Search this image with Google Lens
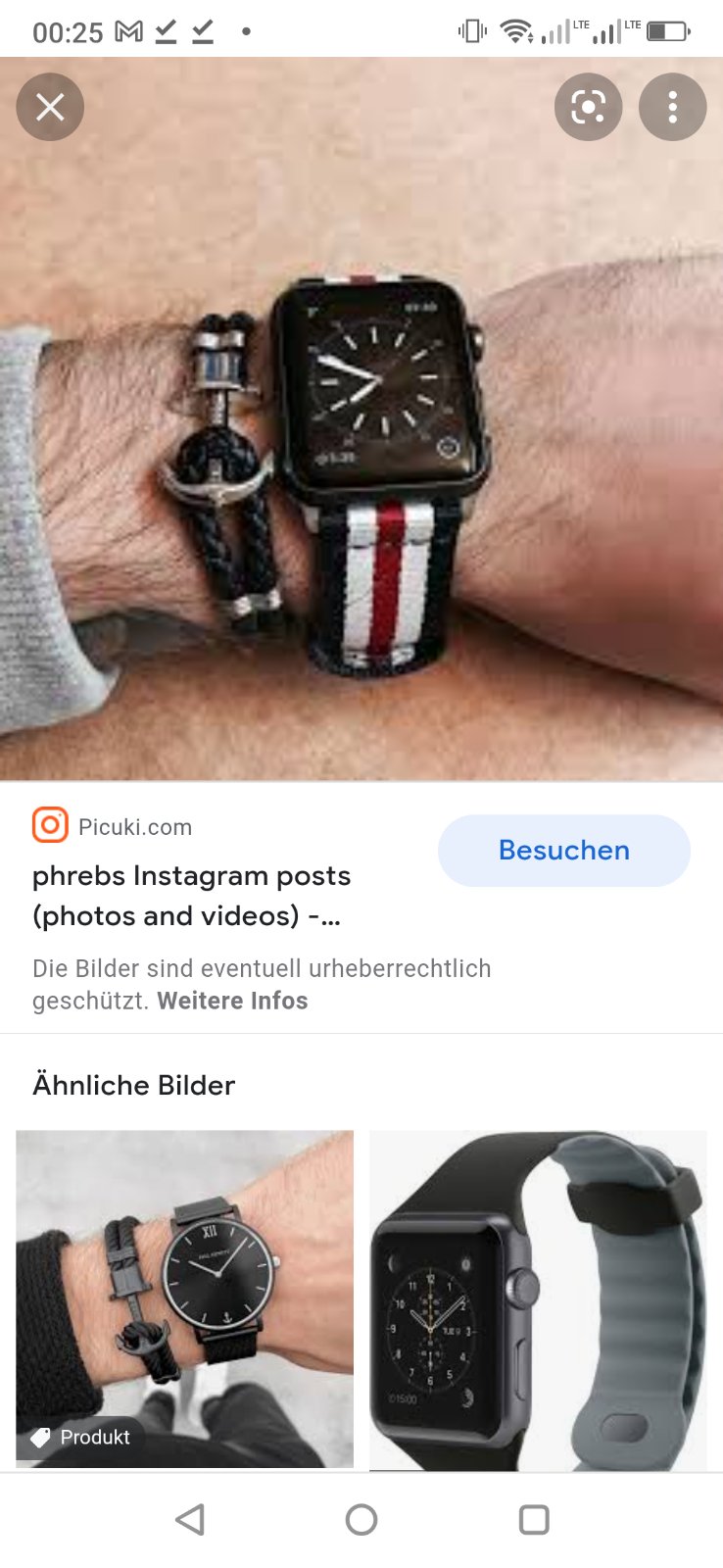This screenshot has height=1568, width=723. tap(588, 107)
